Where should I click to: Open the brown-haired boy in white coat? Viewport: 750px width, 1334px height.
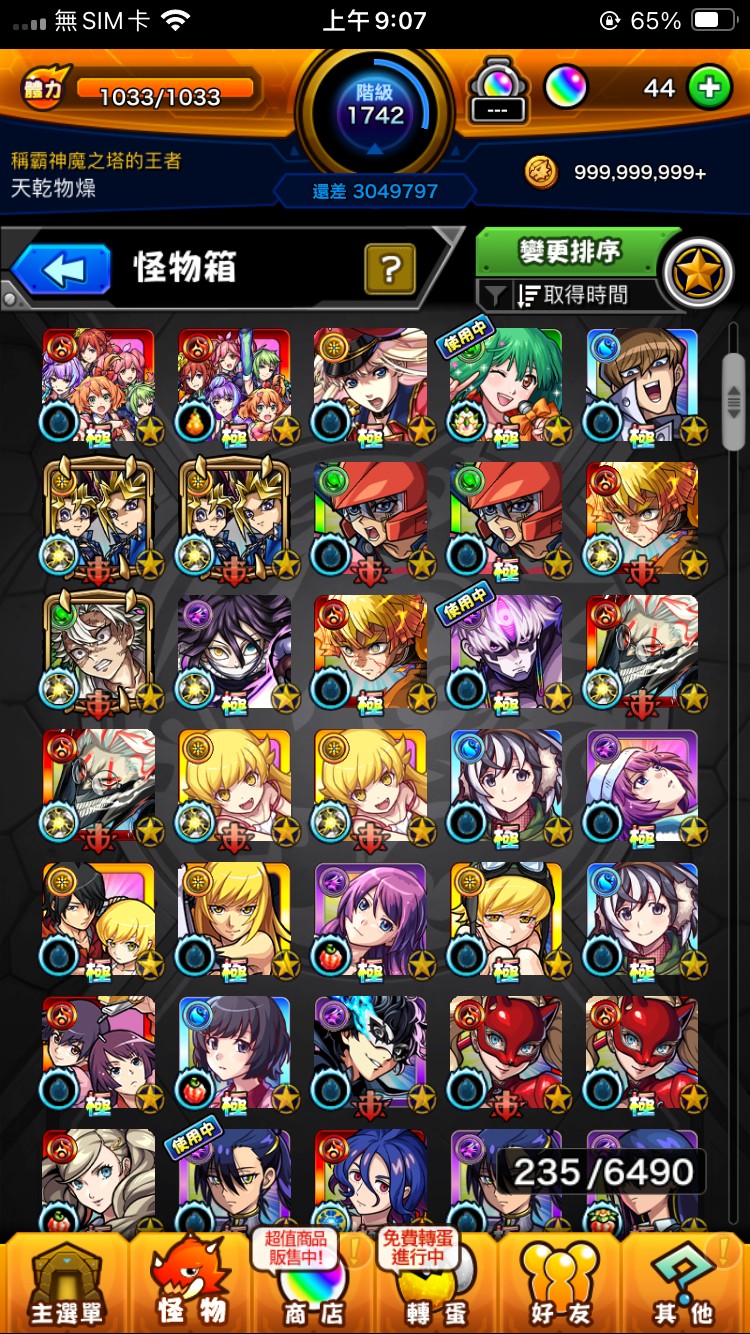point(641,385)
